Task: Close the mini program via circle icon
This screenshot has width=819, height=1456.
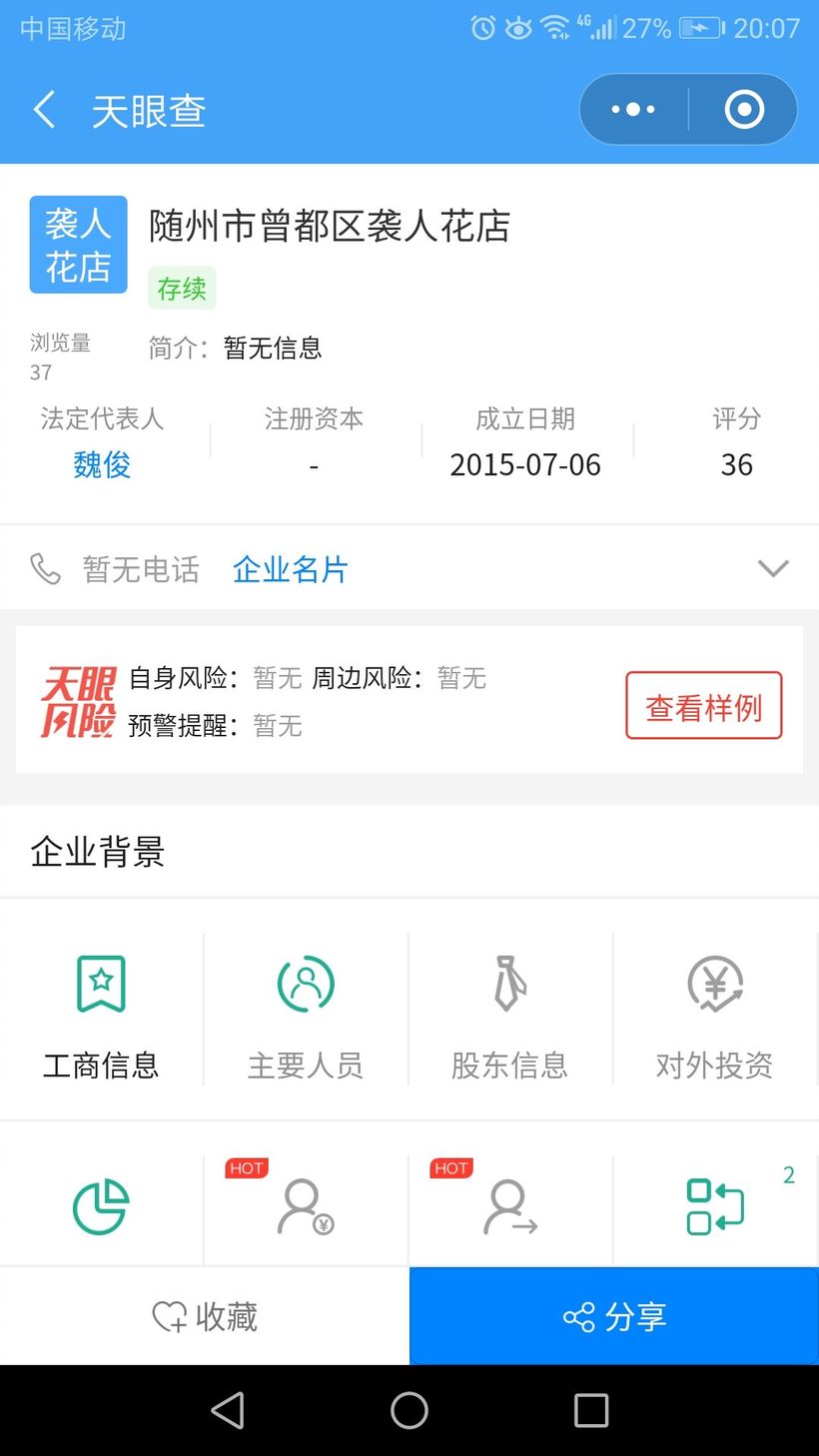Action: pyautogui.click(x=744, y=110)
